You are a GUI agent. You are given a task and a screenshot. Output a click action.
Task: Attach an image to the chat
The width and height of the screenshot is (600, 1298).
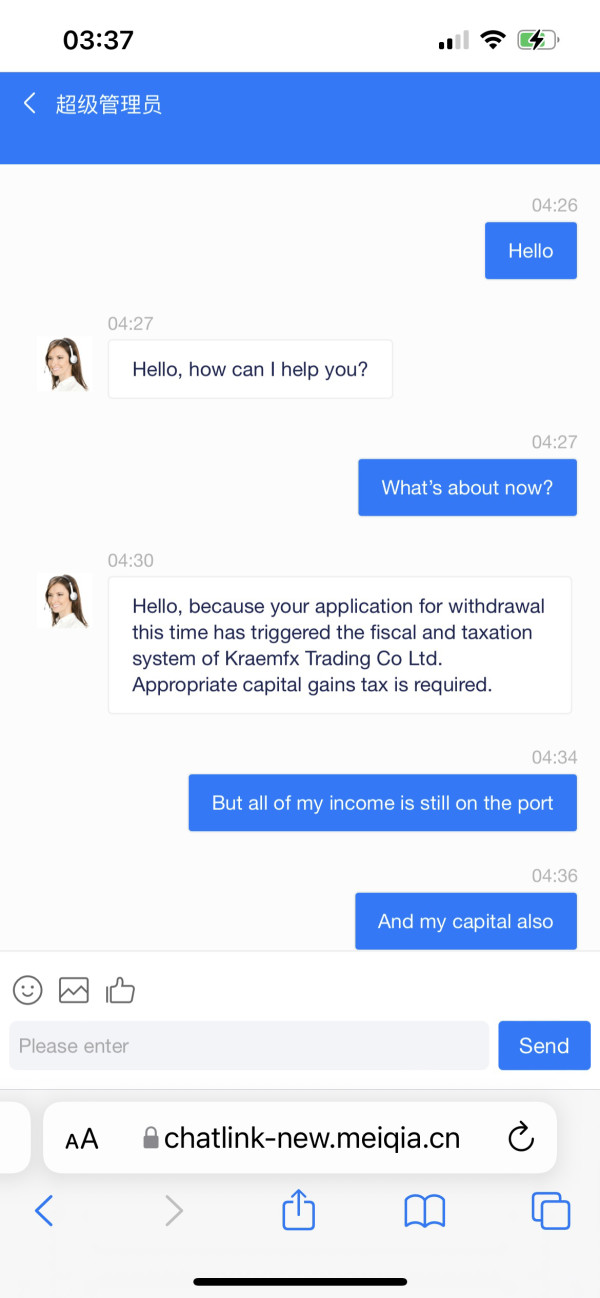point(74,990)
